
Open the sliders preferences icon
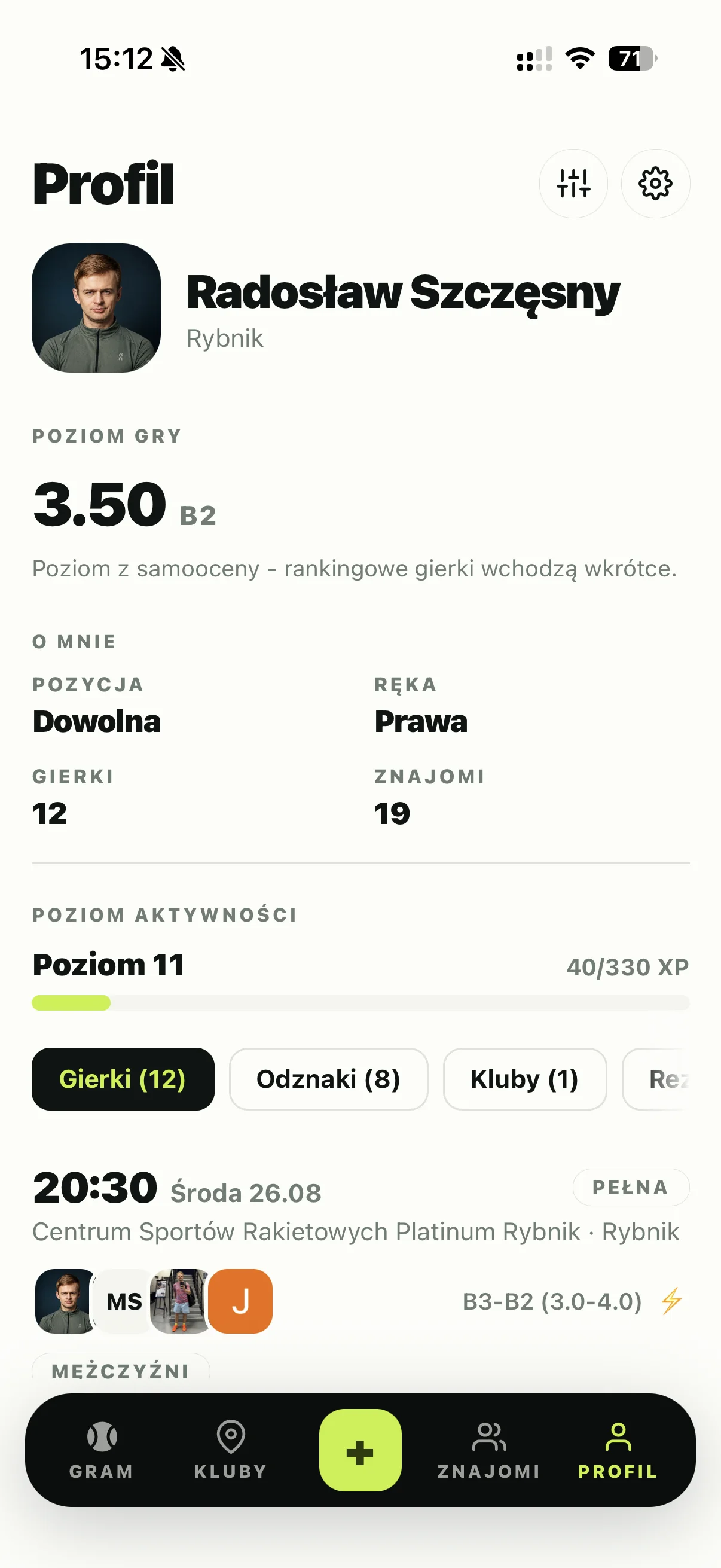[x=573, y=183]
